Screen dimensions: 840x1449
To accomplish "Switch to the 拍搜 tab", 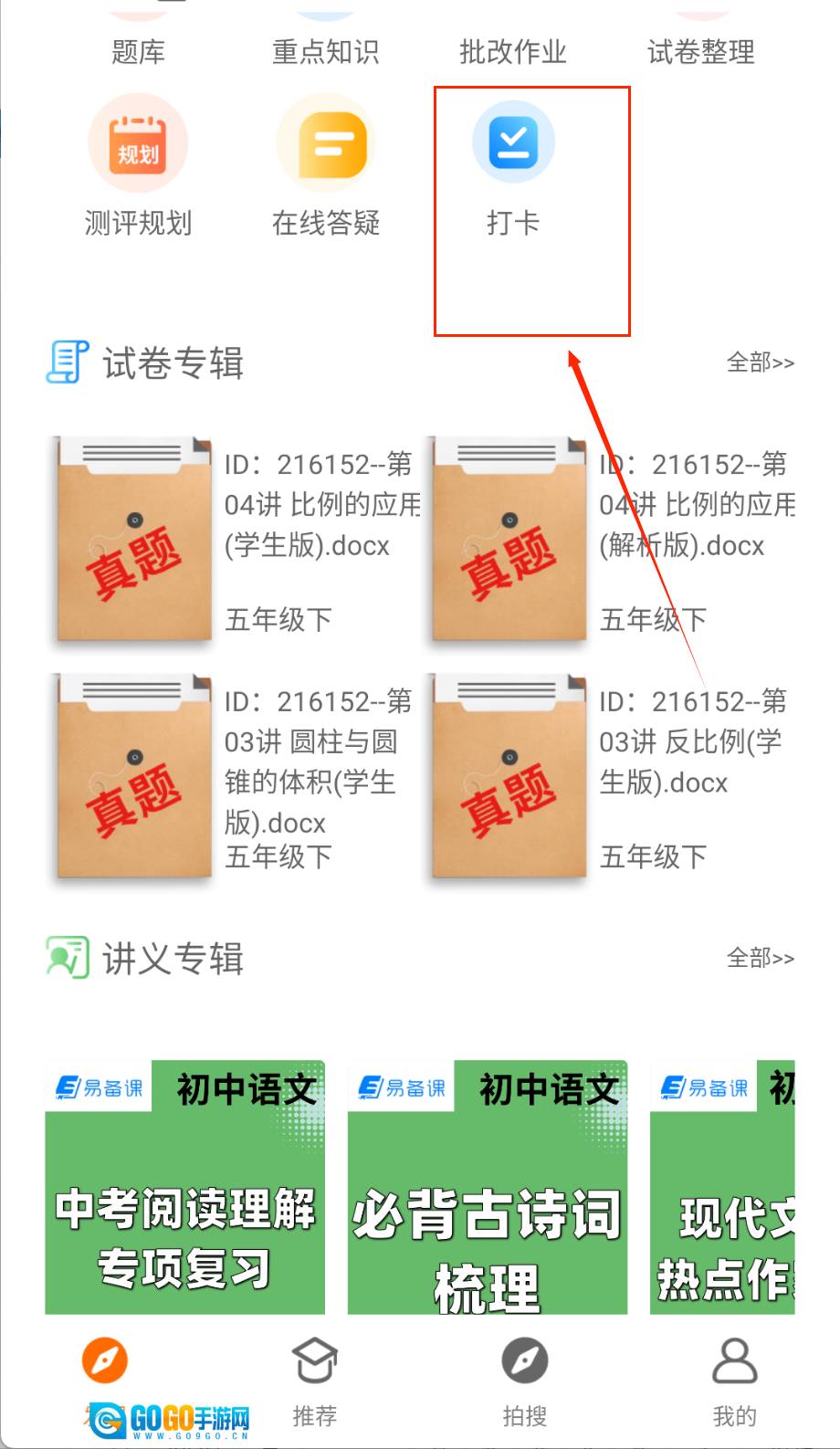I will tap(525, 1379).
